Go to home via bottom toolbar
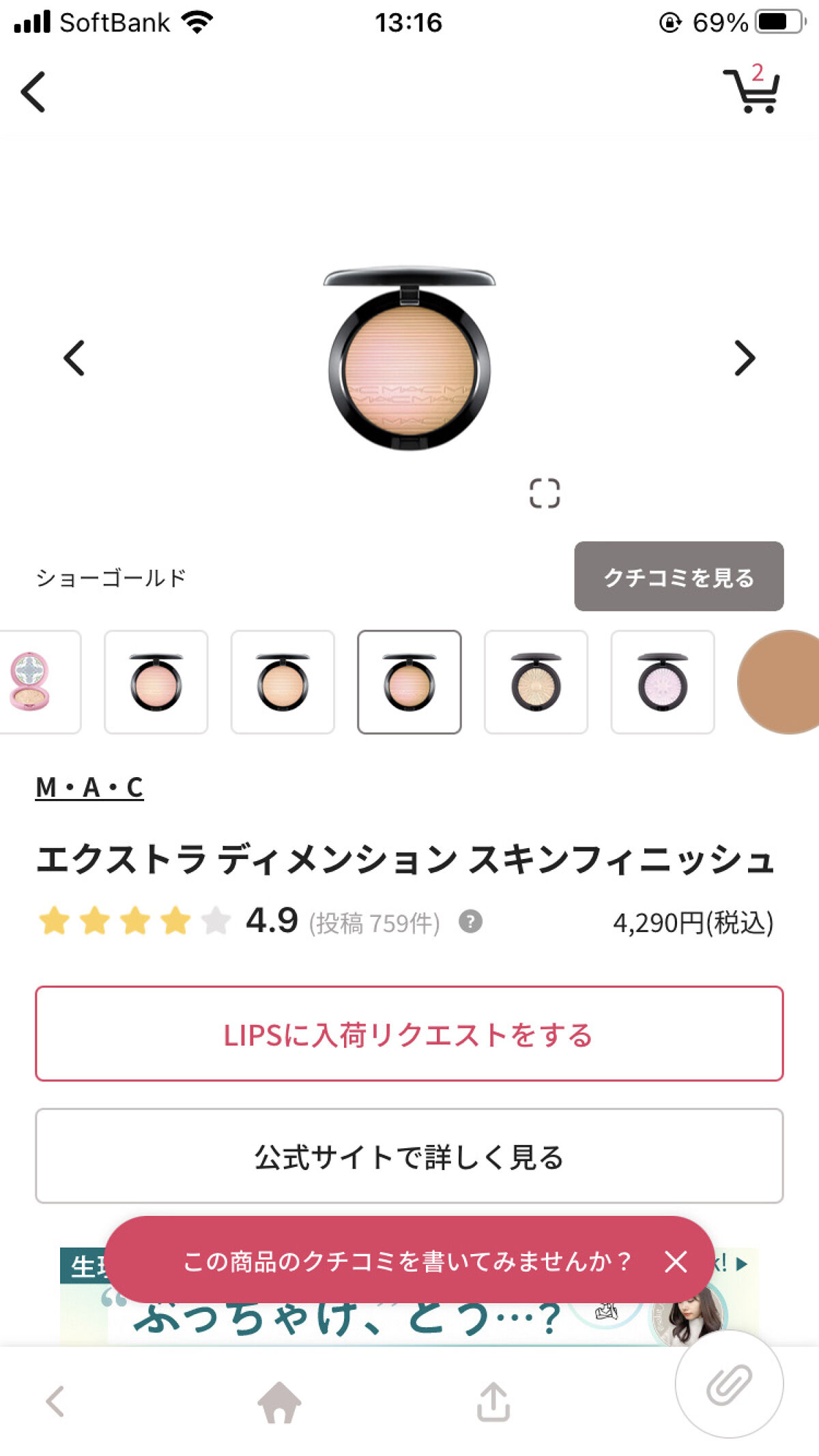The width and height of the screenshot is (819, 1456). coord(278,1402)
